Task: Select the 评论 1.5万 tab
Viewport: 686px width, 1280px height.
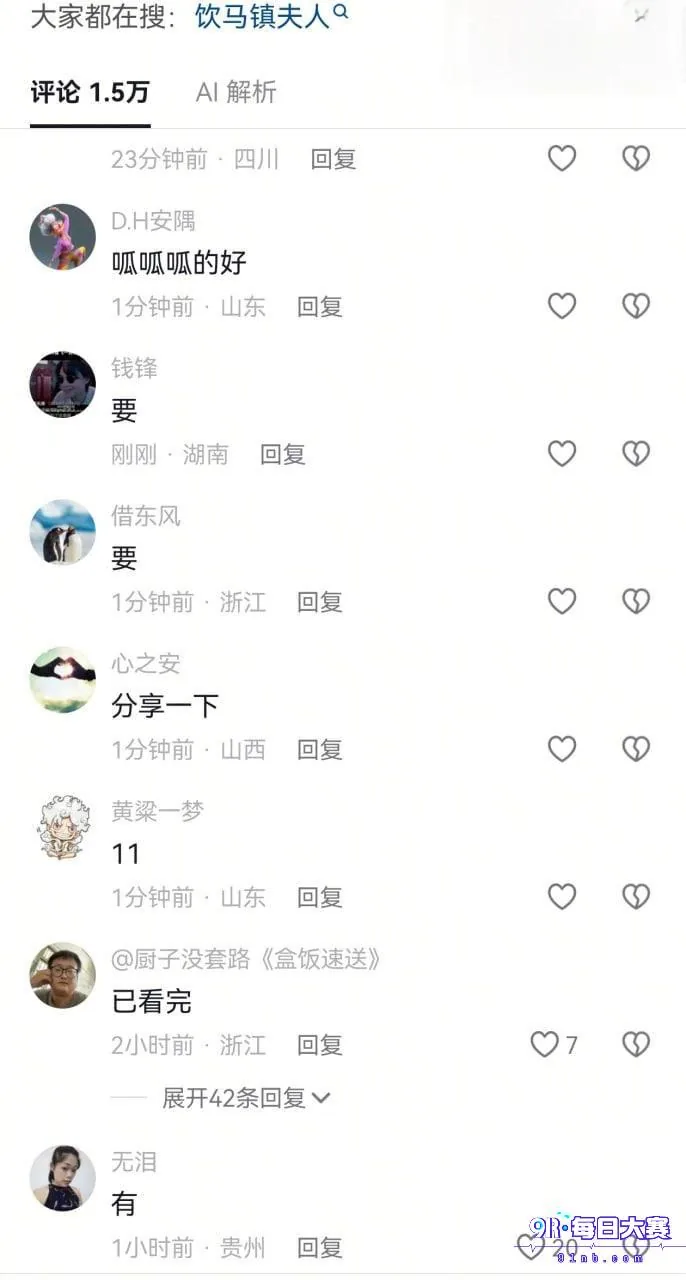Action: coord(90,93)
